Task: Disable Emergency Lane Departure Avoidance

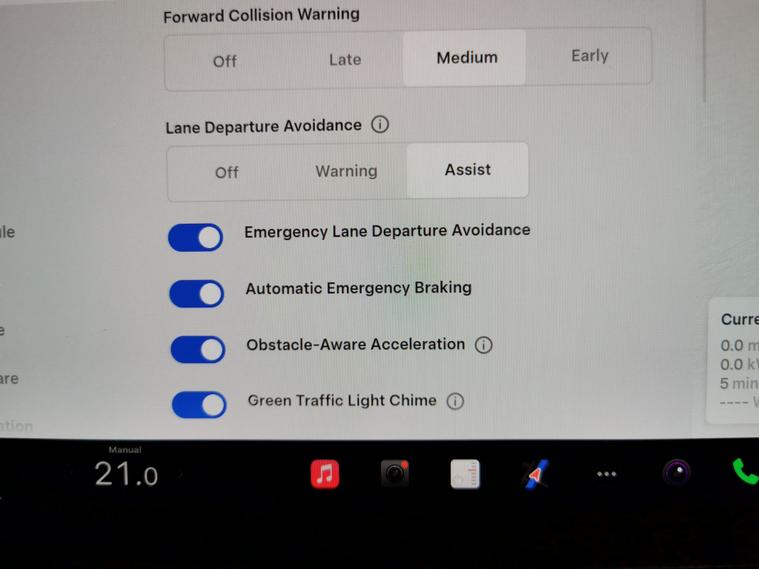Action: pyautogui.click(x=196, y=237)
